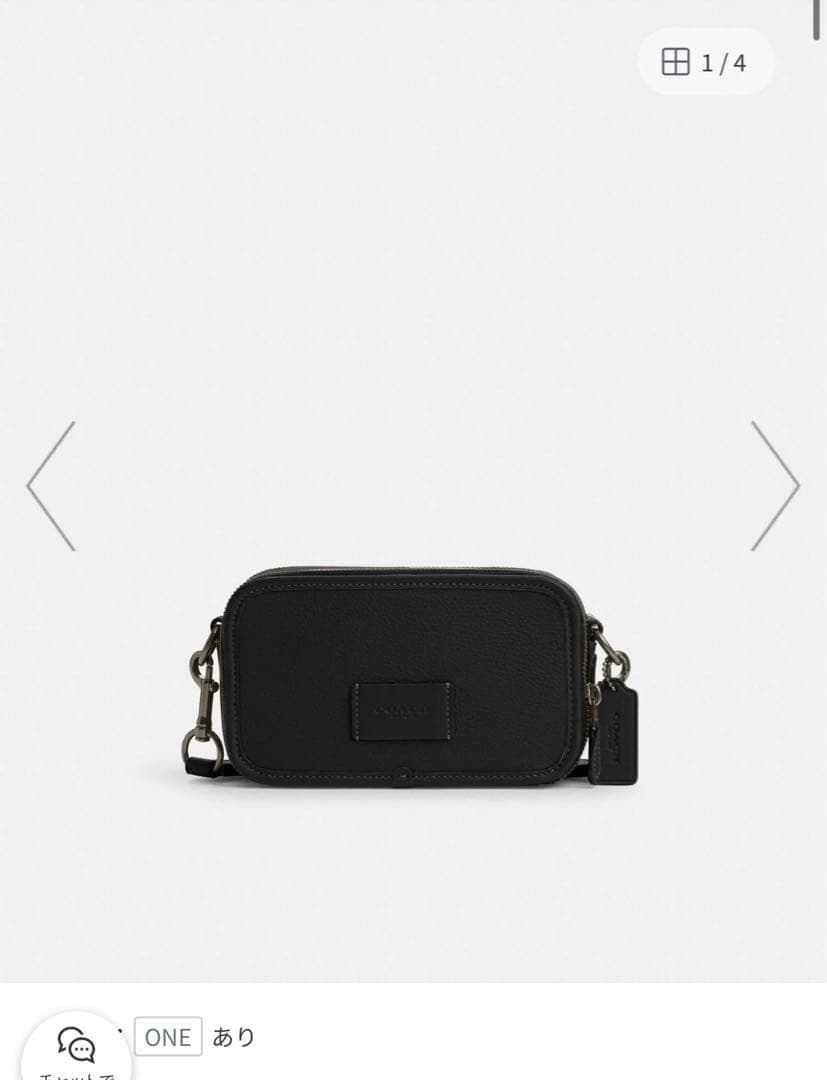827x1080 pixels.
Task: Go to the previous product image
Action: click(51, 486)
